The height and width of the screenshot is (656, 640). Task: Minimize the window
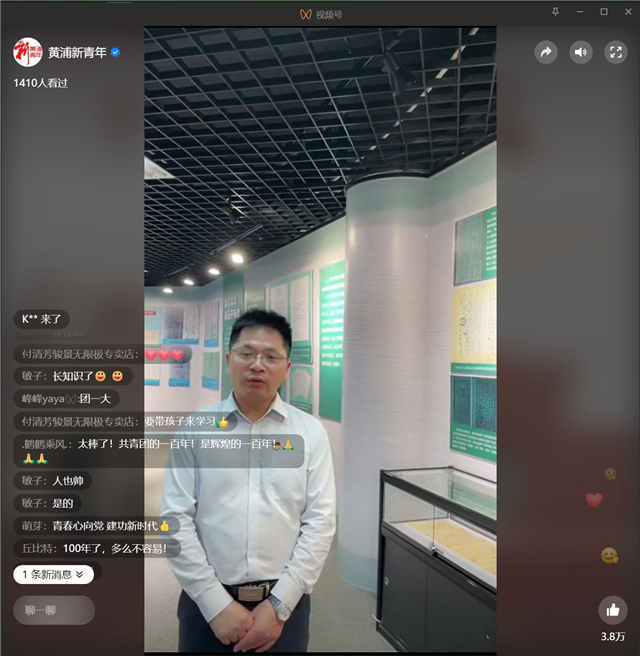(579, 12)
